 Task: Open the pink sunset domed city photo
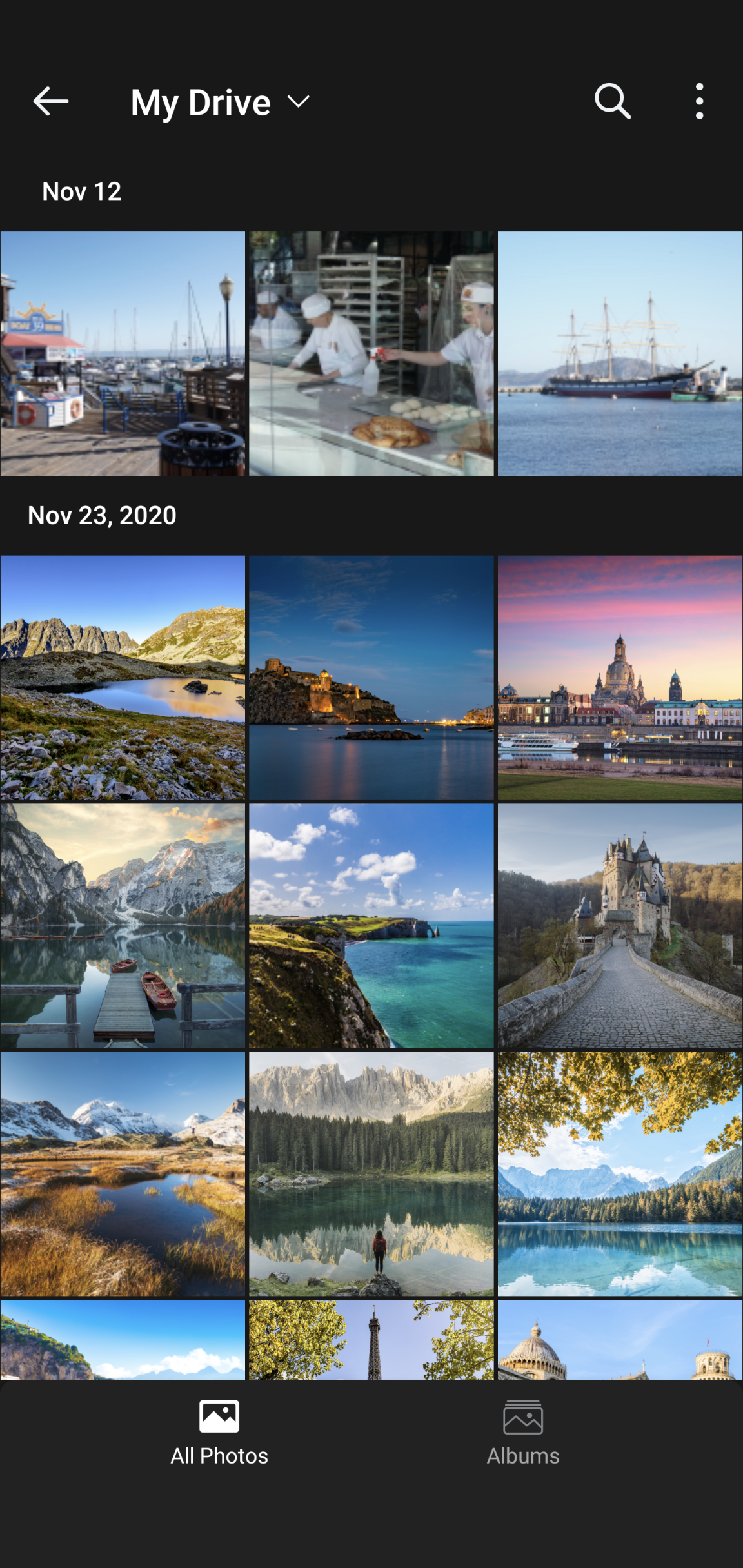[x=620, y=678]
